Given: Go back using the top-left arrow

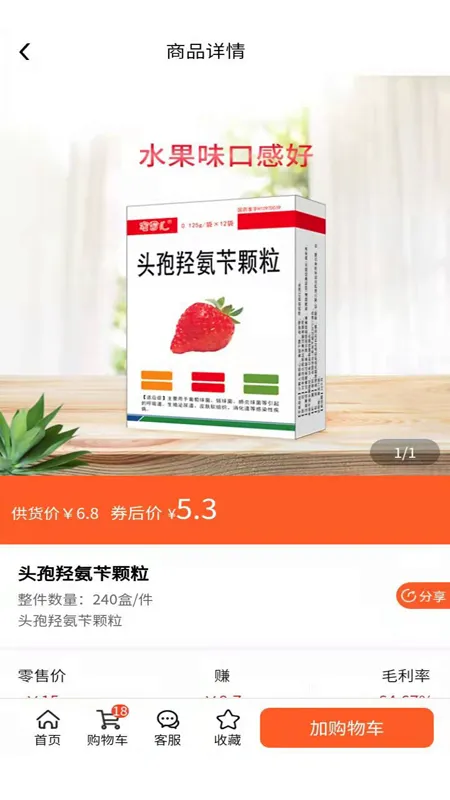Looking at the screenshot, I should [24, 52].
